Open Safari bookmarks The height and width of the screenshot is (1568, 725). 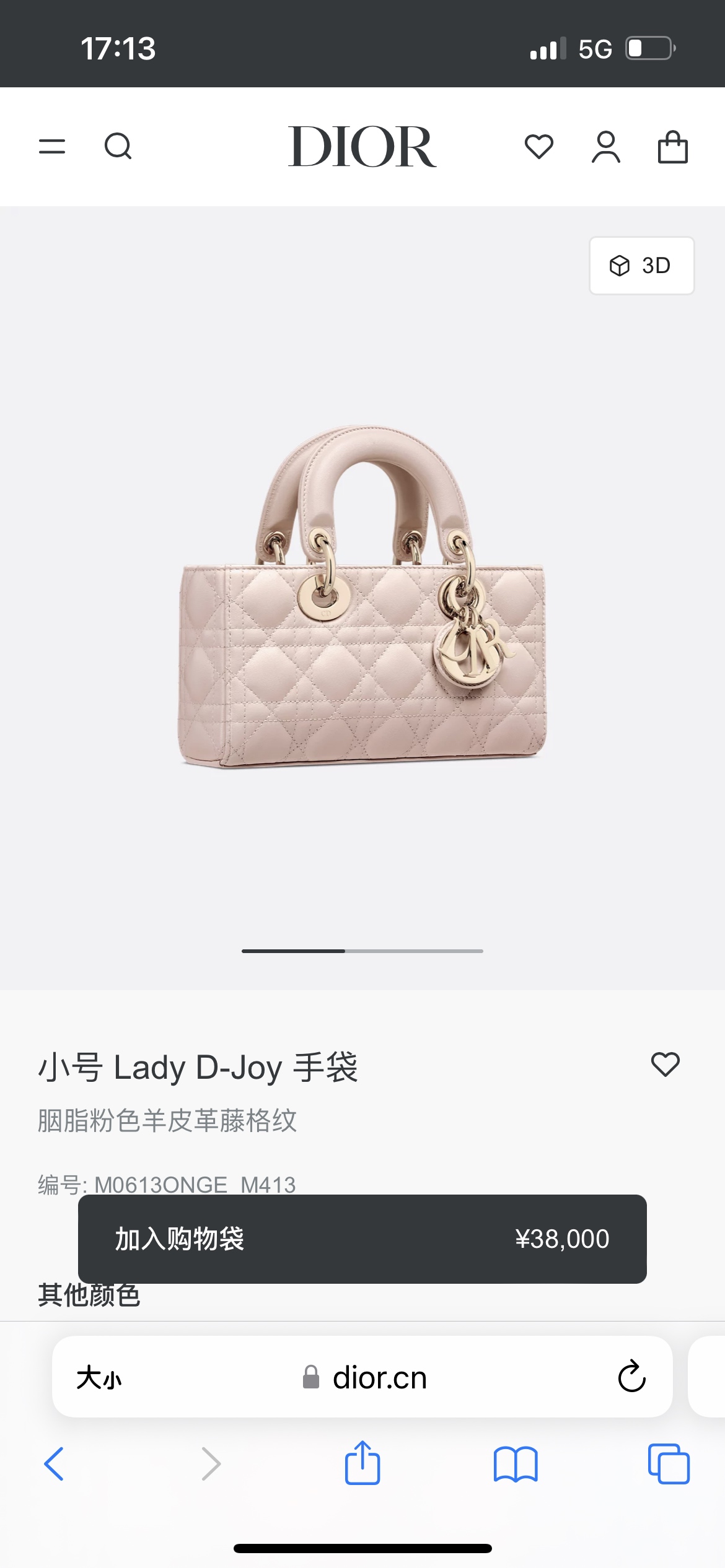click(515, 1464)
